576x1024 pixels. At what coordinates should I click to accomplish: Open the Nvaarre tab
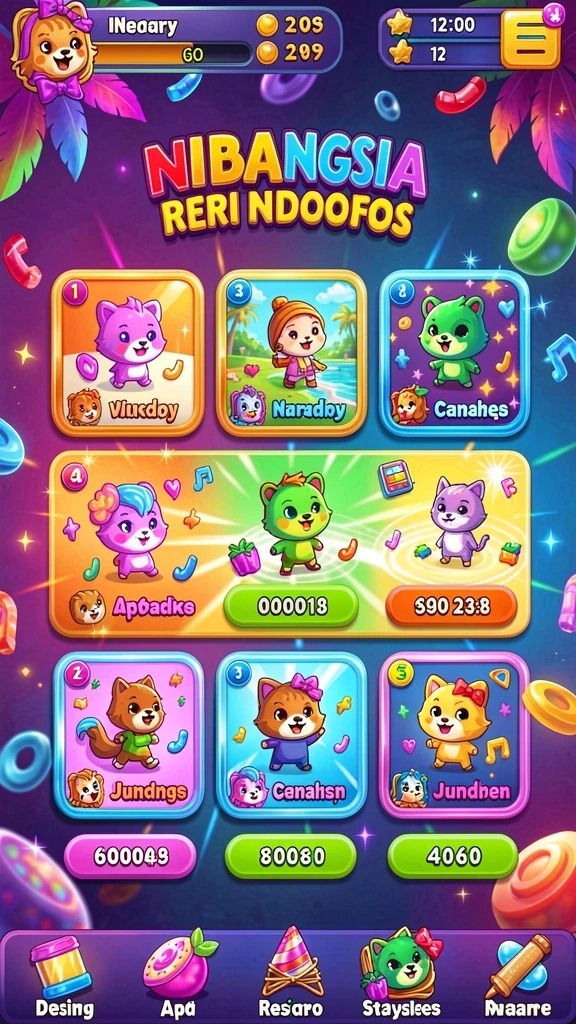[x=519, y=976]
